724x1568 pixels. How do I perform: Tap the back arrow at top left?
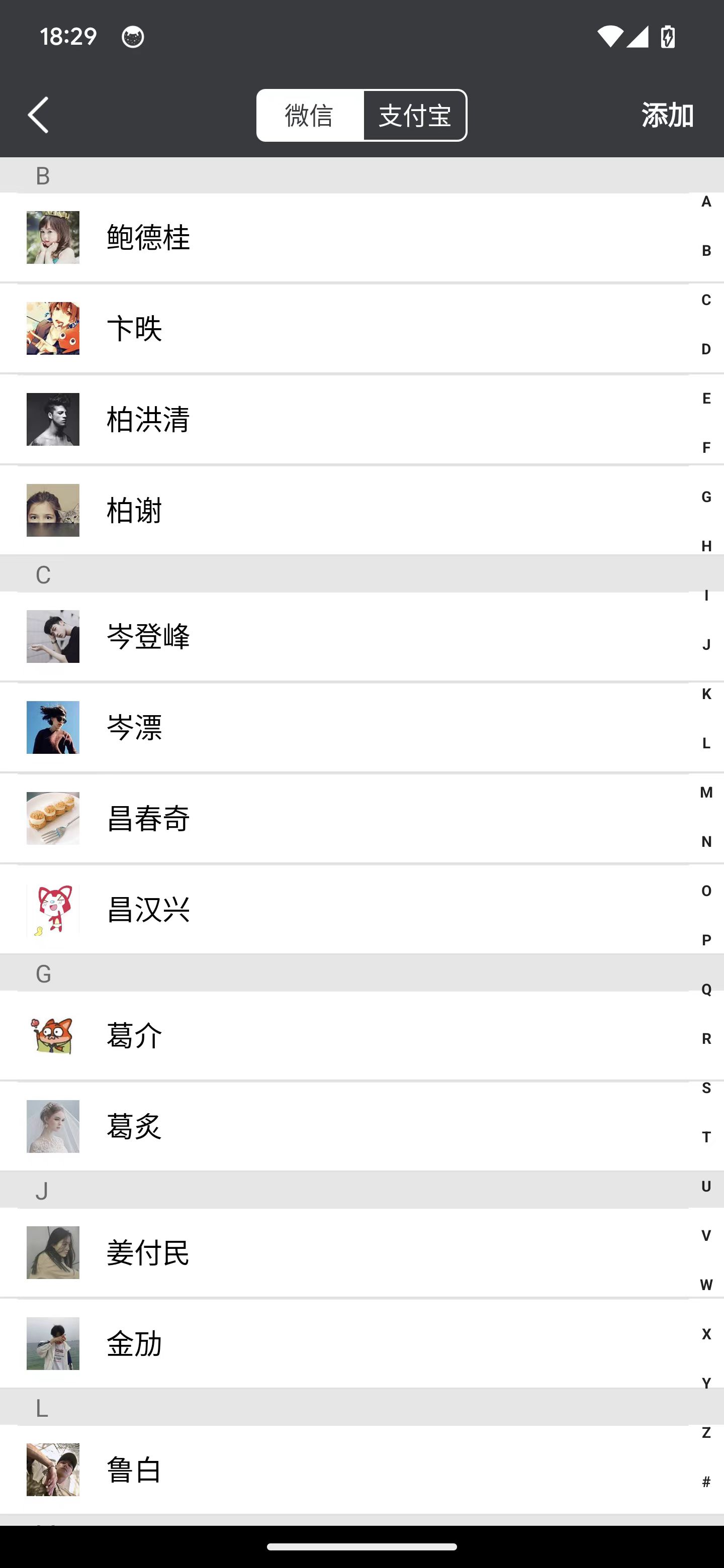38,115
